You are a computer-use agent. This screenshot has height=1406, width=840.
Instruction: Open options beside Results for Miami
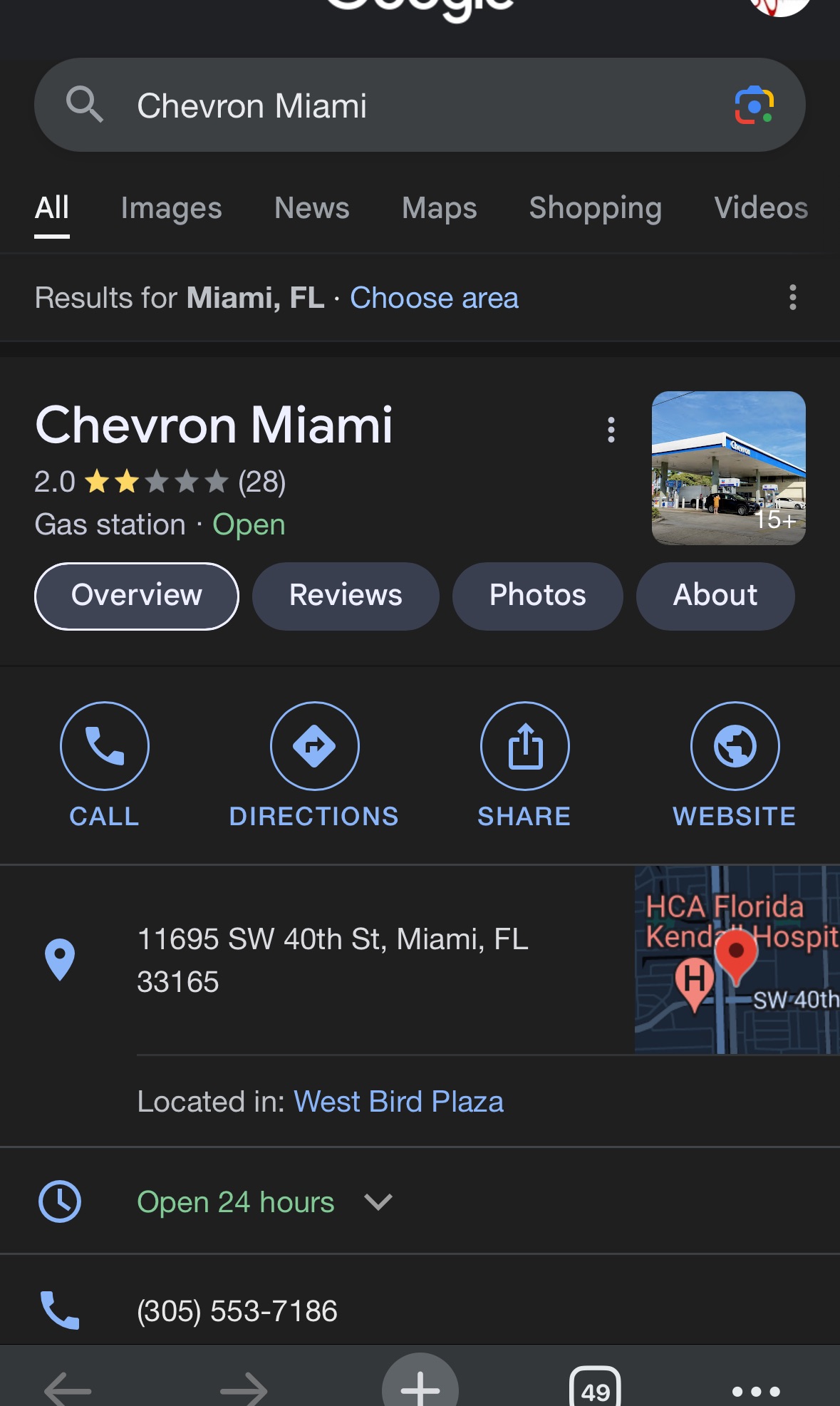tap(792, 297)
